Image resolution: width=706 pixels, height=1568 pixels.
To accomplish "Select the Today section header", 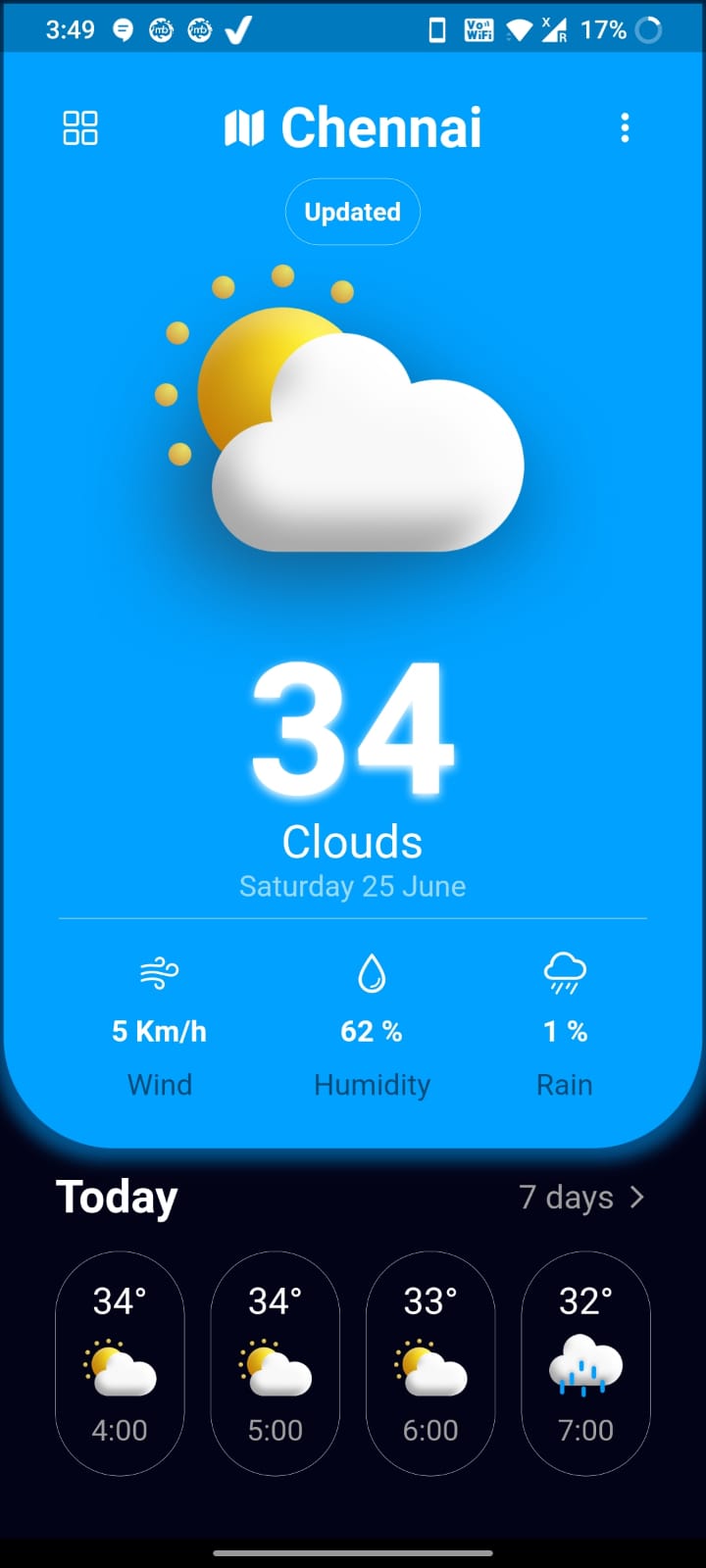I will [x=116, y=1197].
